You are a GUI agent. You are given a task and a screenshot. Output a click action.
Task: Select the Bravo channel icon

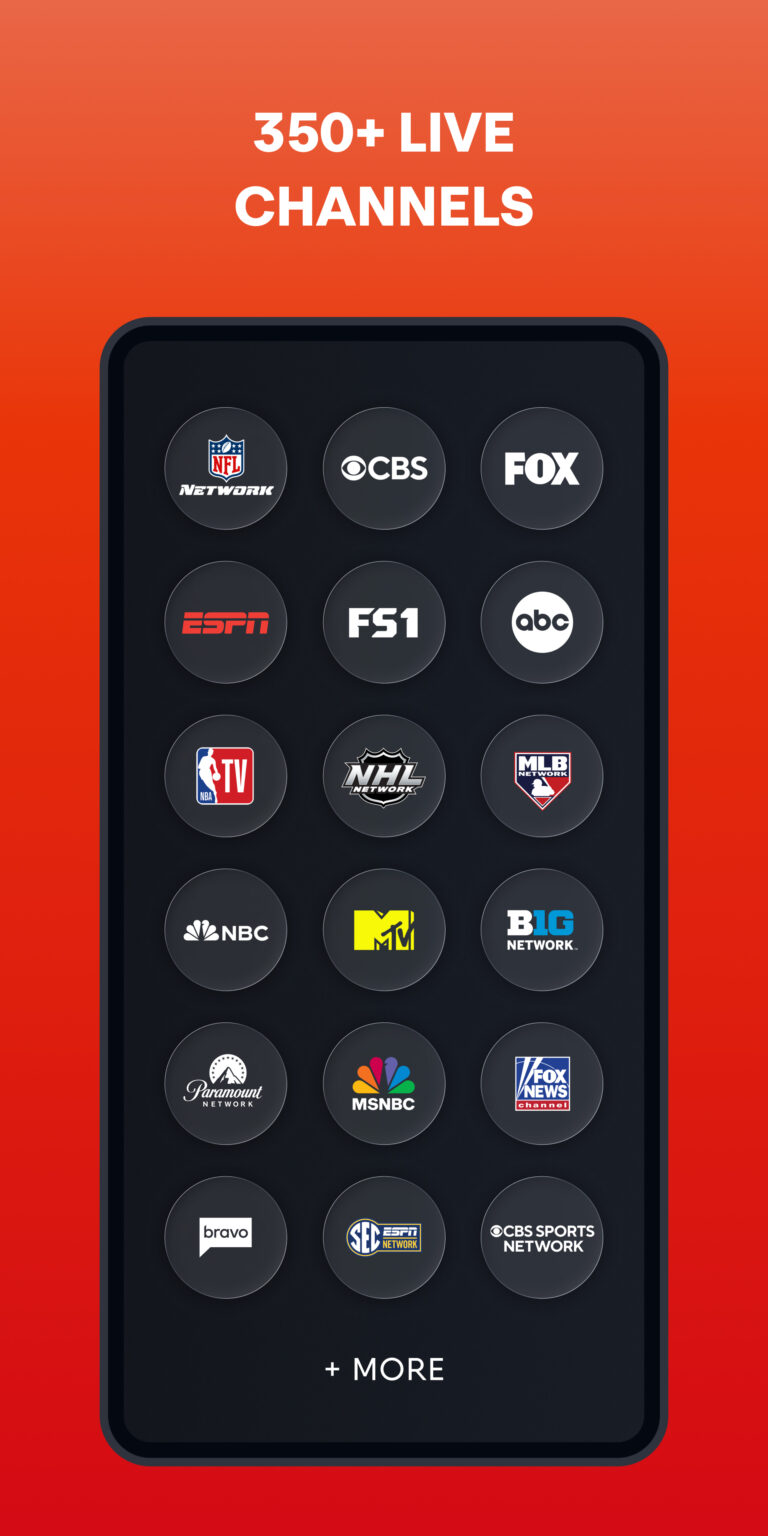click(227, 1238)
